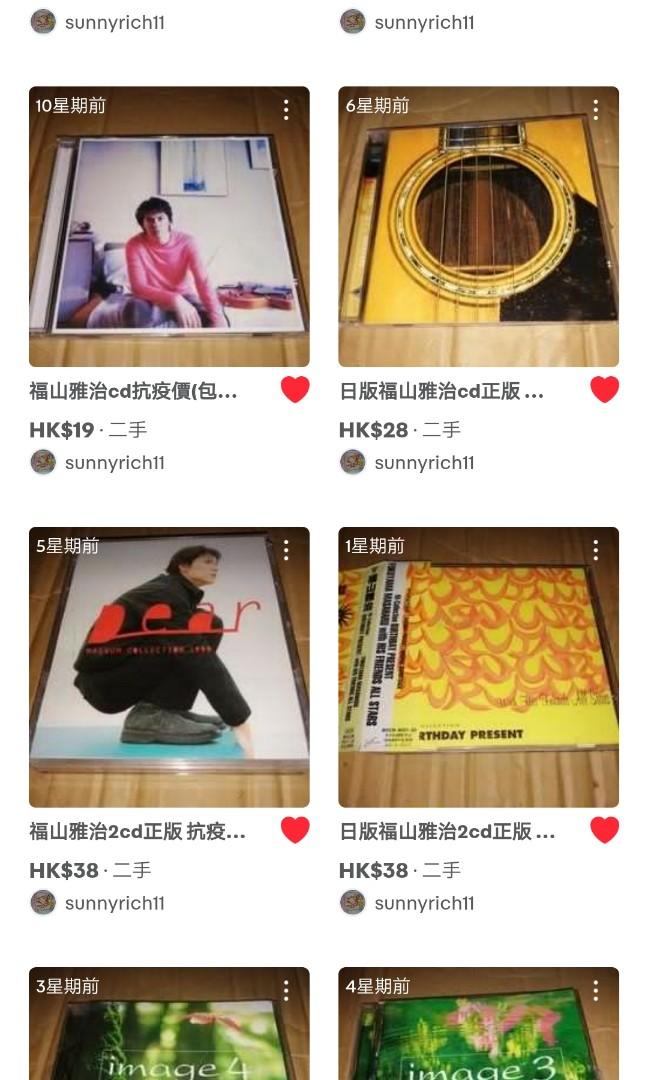The height and width of the screenshot is (1080, 648).
Task: Open the image 3 listing posted 4星期前
Action: [x=479, y=1024]
